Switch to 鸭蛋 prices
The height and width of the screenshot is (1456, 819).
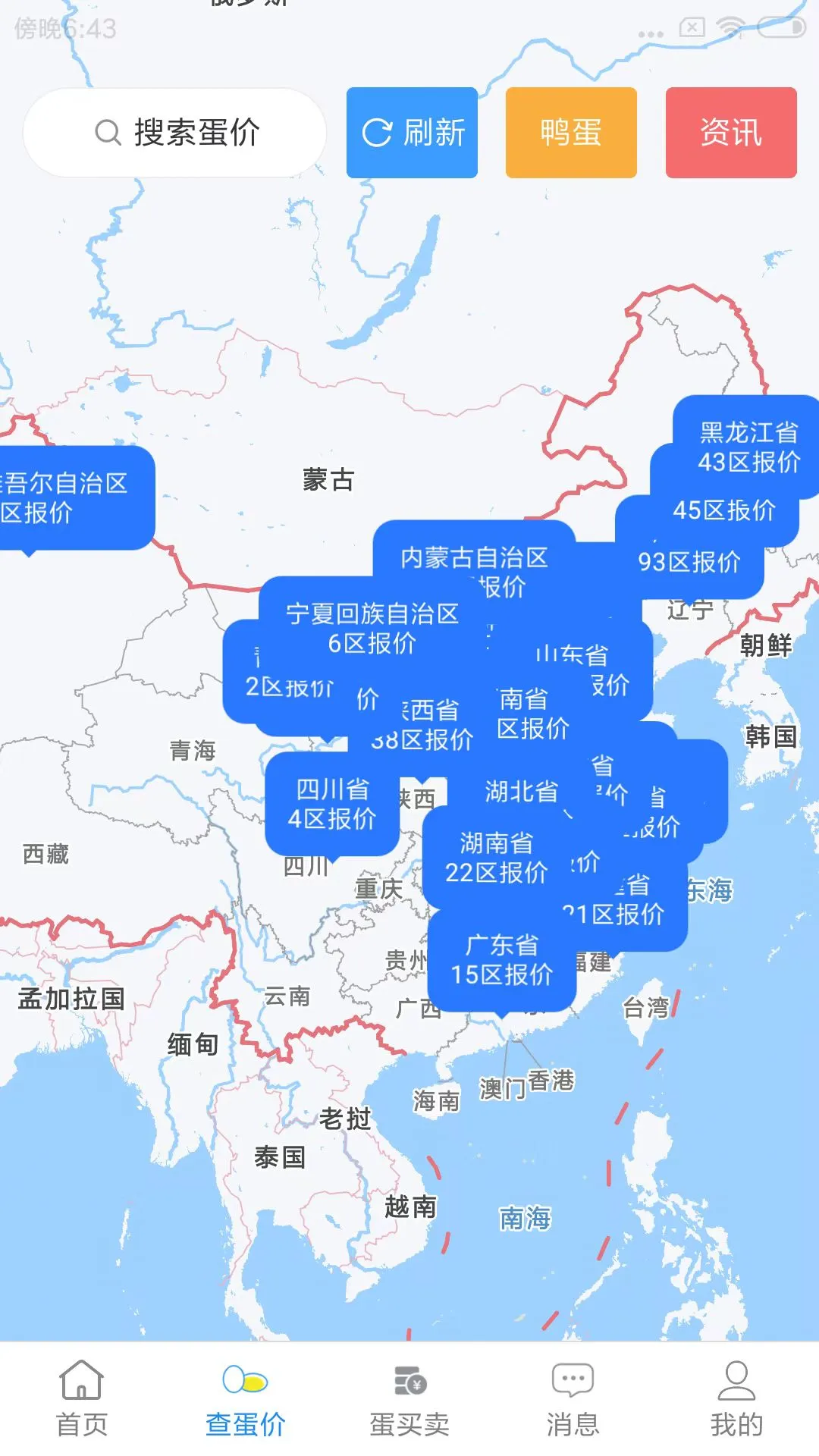(x=571, y=133)
